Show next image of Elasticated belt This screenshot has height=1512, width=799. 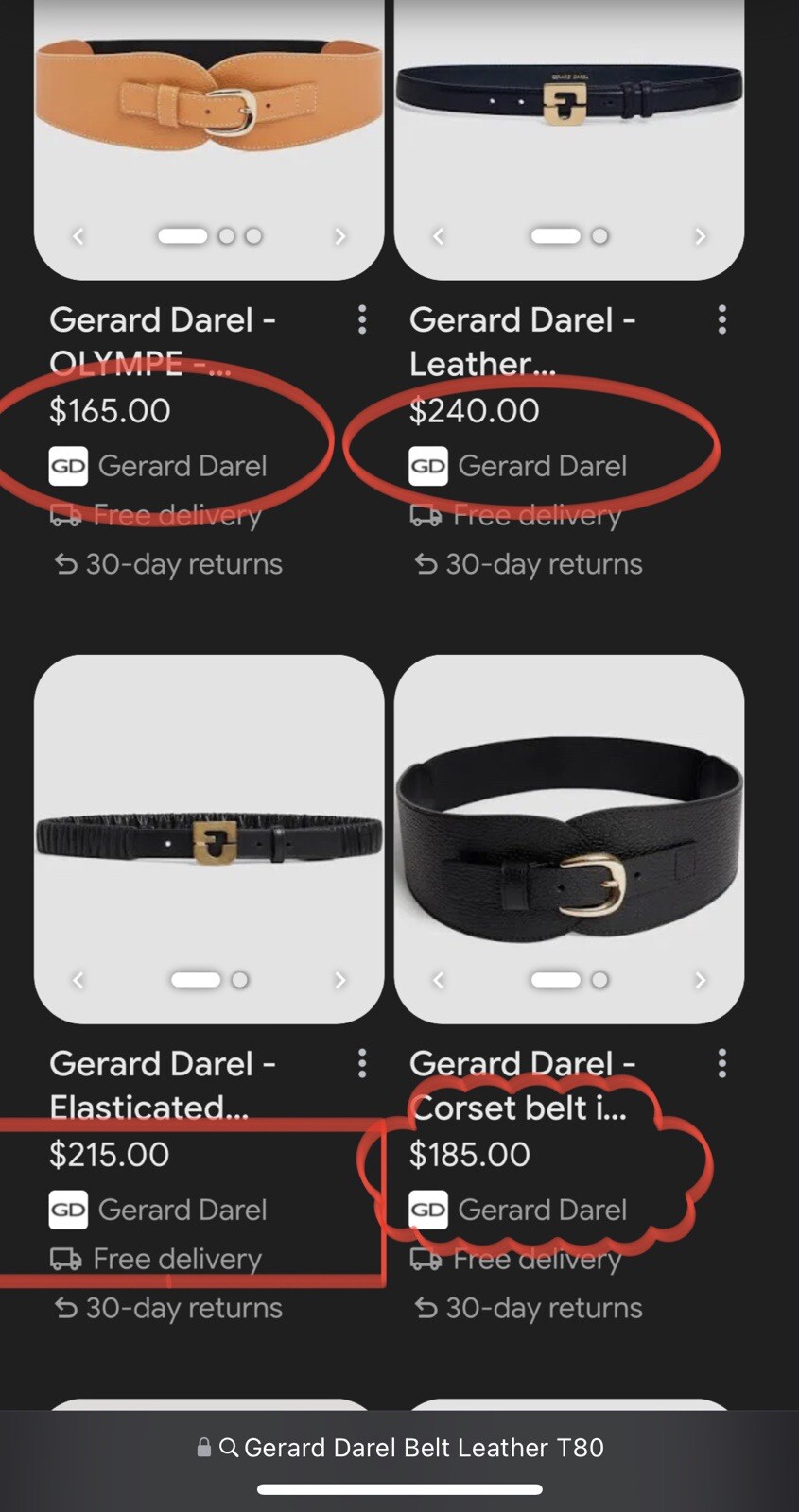tap(340, 980)
